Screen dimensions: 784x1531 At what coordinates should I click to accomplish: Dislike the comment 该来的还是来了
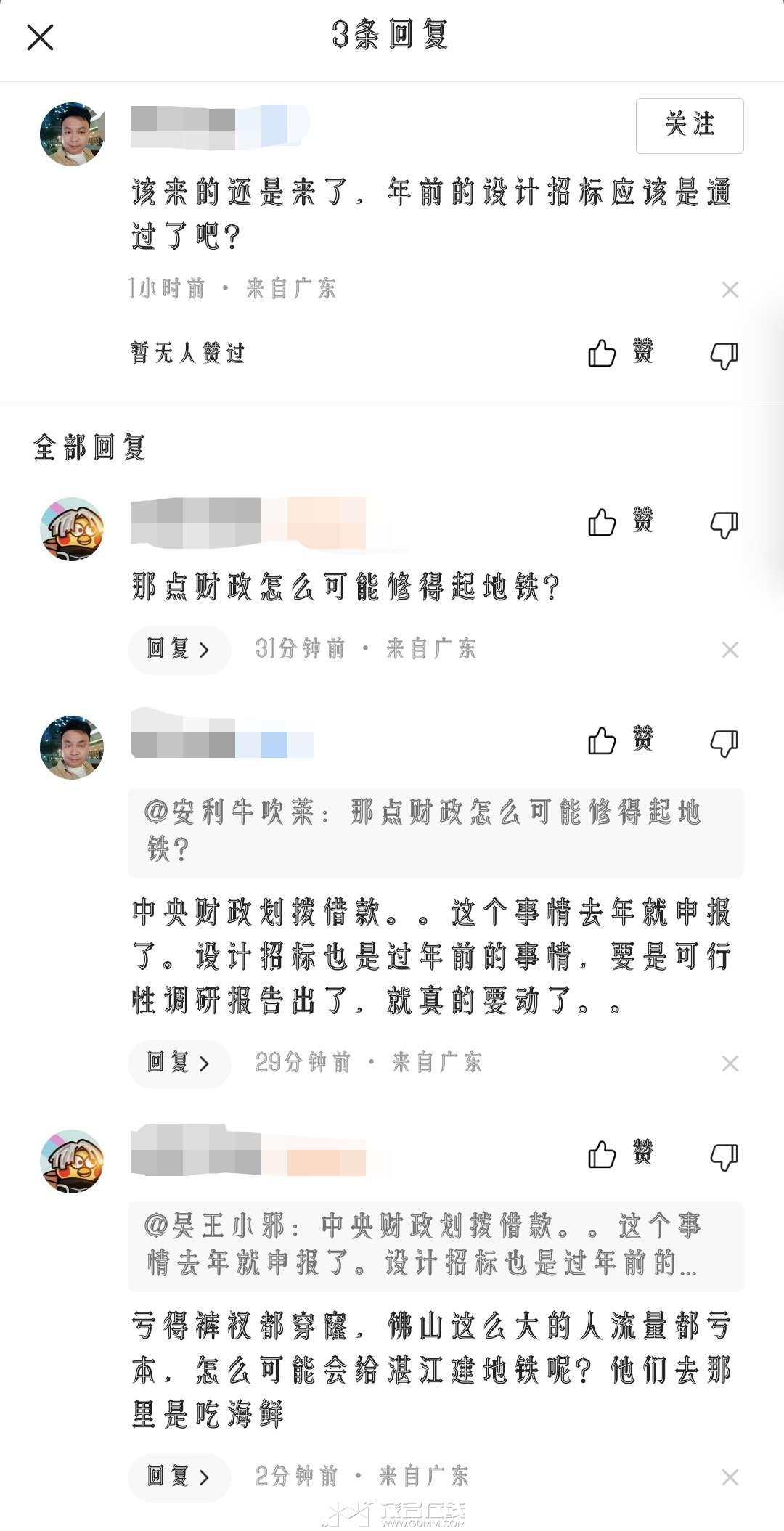[724, 355]
